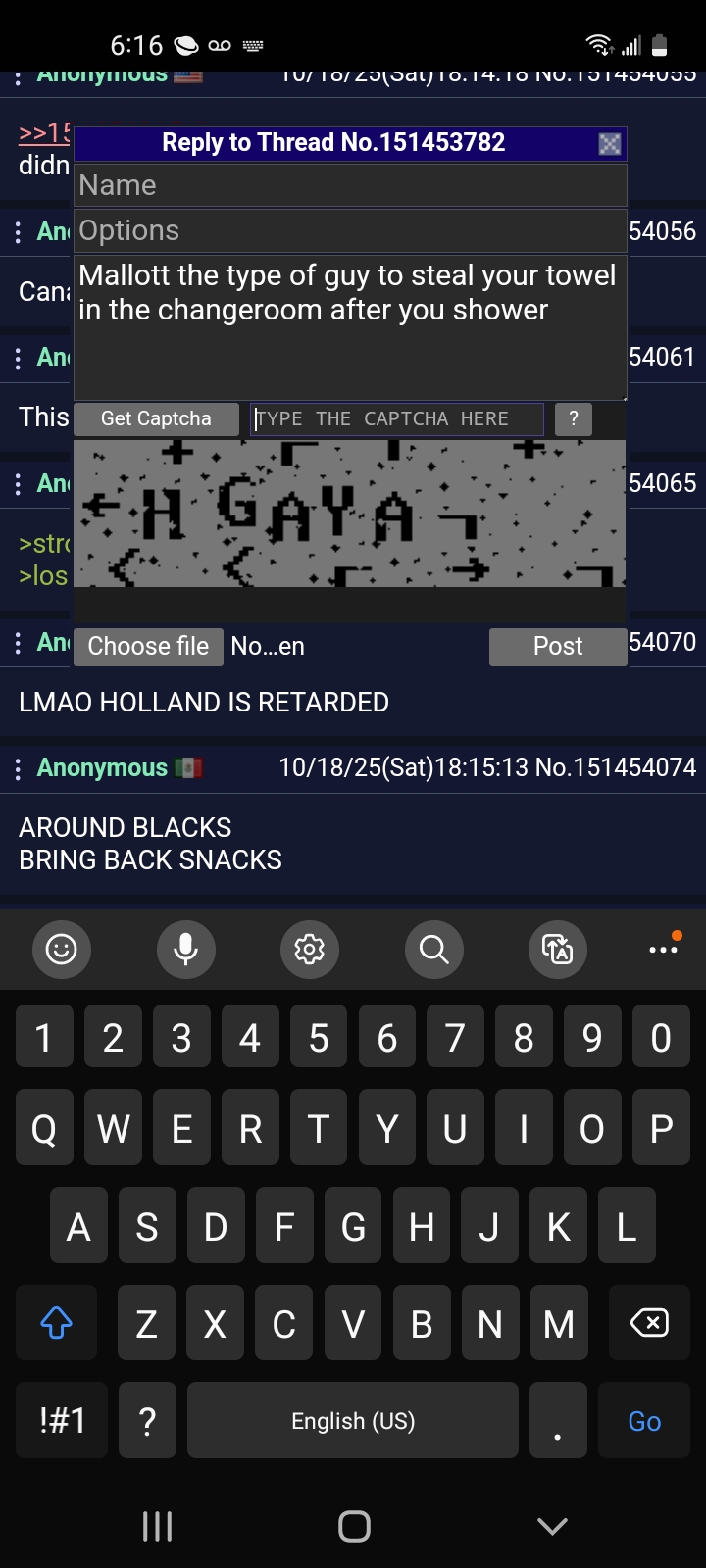Expand the keyboard toolbar more options
The width and height of the screenshot is (706, 1568).
[x=664, y=948]
